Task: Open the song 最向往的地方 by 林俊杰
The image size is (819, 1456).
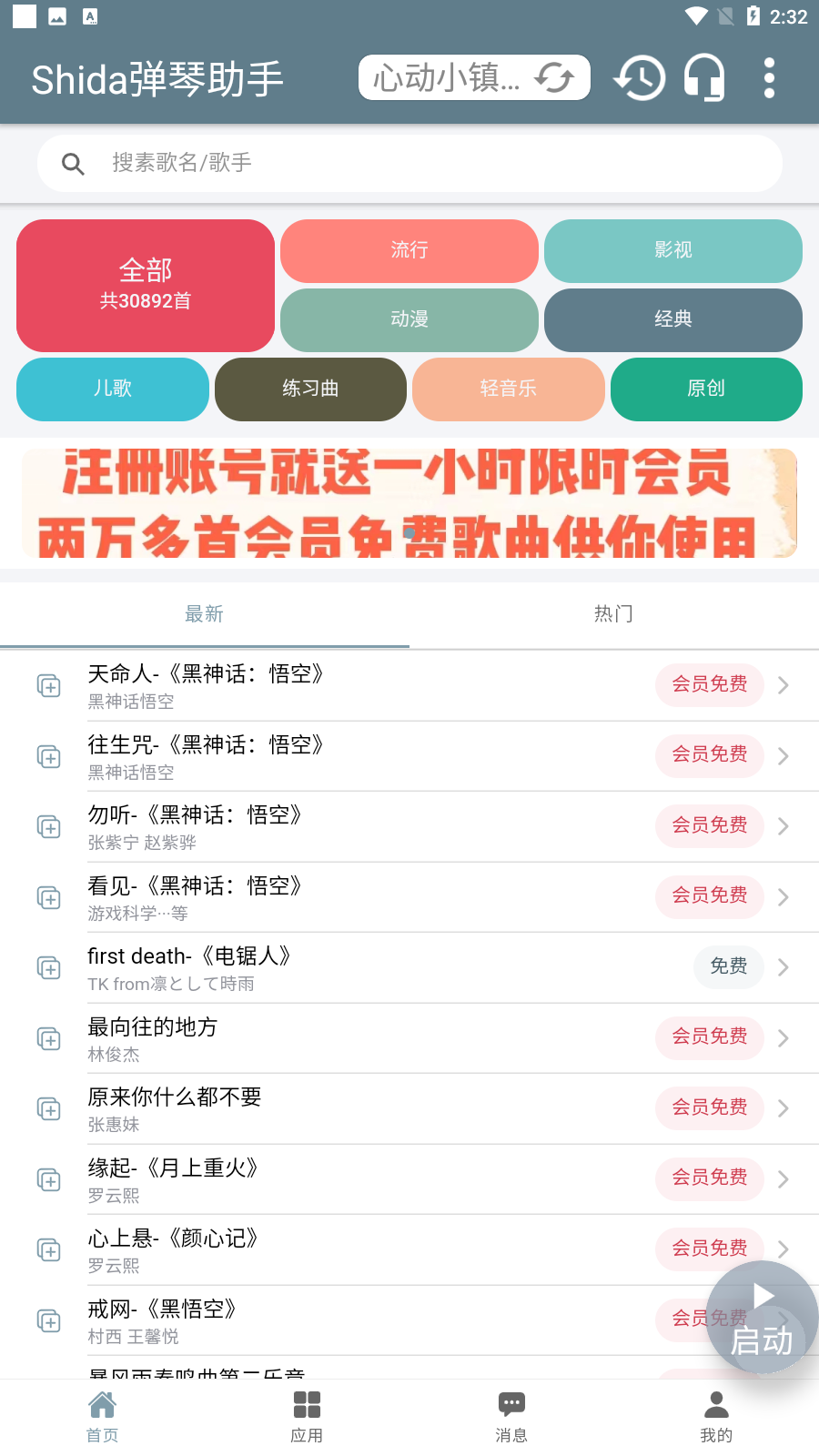Action: [364, 1038]
